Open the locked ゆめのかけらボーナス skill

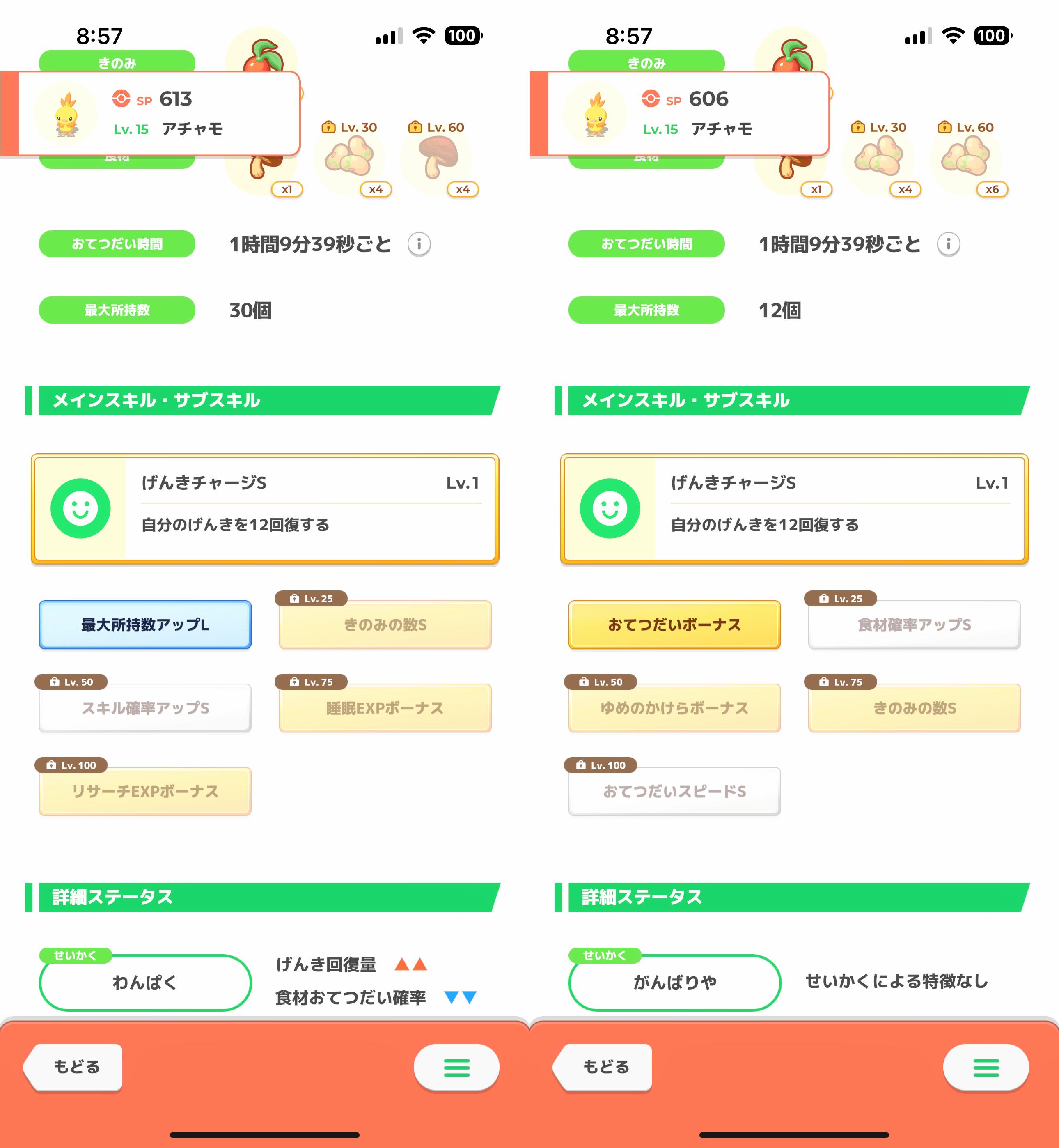[674, 708]
